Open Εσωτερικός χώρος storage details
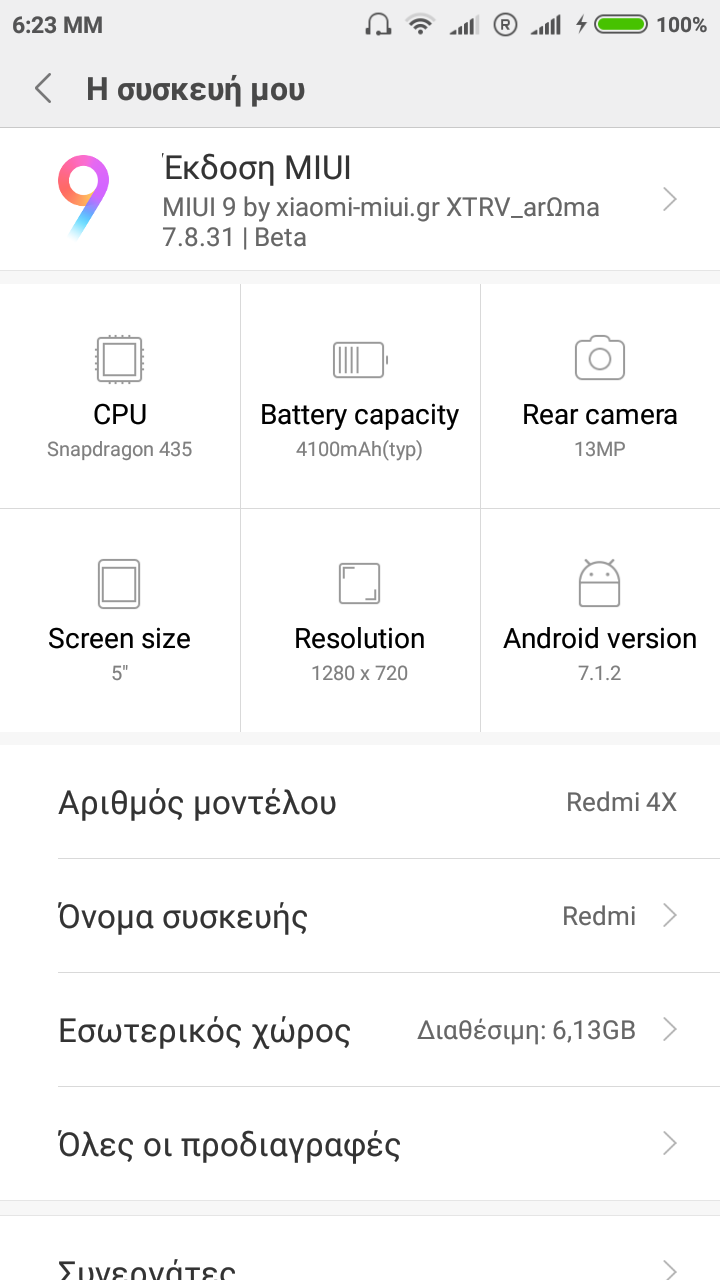The image size is (720, 1280). tap(360, 1030)
